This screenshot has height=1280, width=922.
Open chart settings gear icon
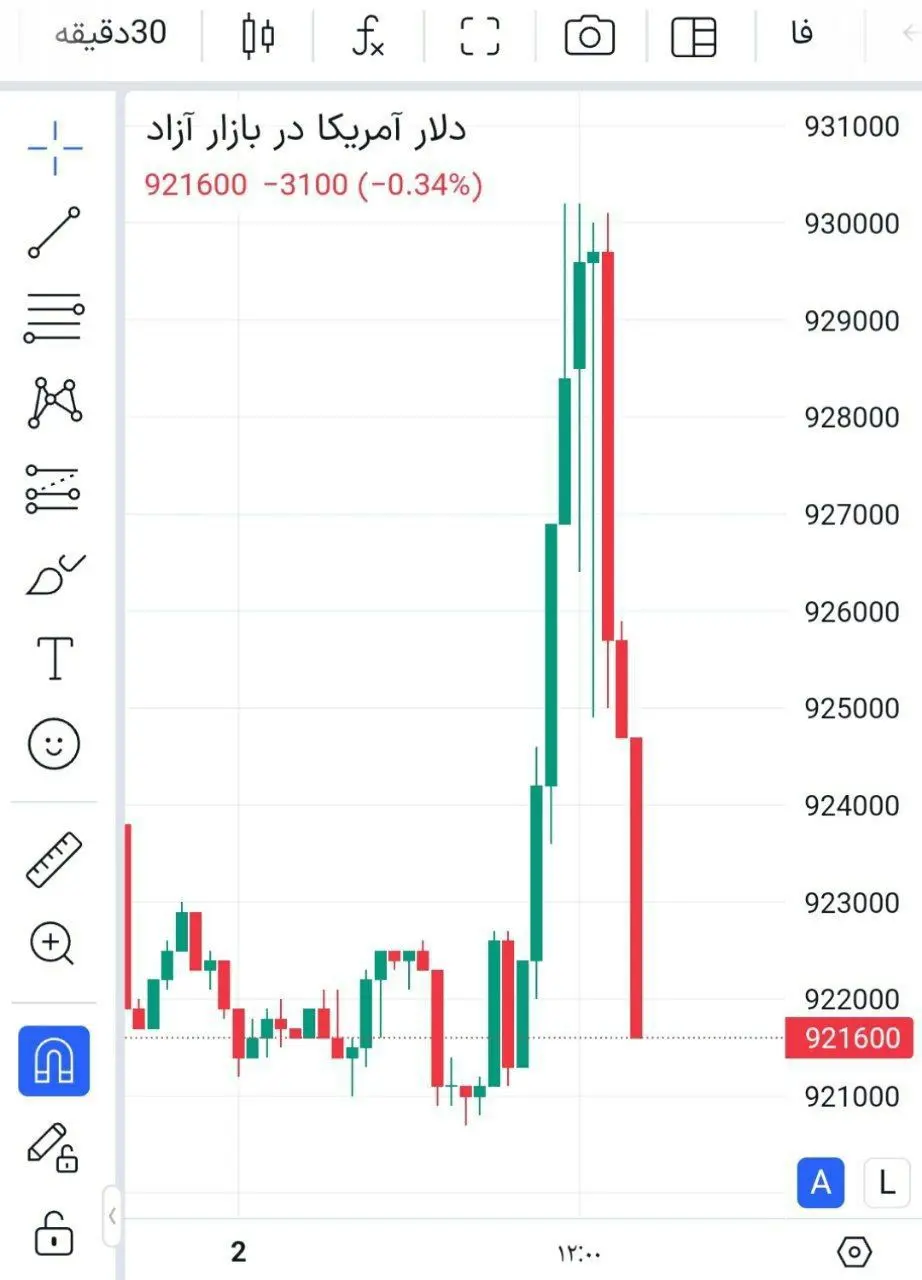pyautogui.click(x=854, y=1251)
